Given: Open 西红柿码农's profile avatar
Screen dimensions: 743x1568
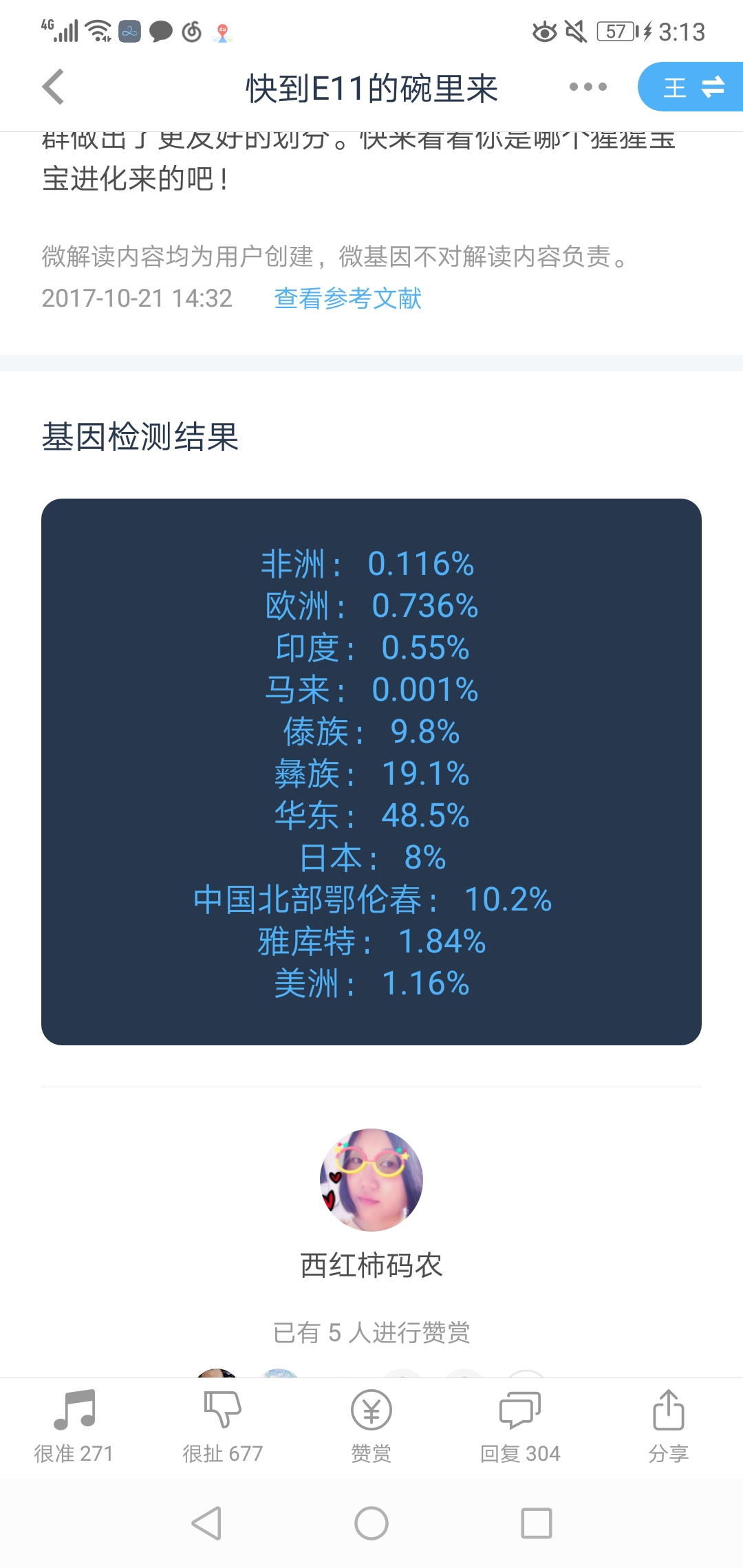Looking at the screenshot, I should [x=371, y=1179].
